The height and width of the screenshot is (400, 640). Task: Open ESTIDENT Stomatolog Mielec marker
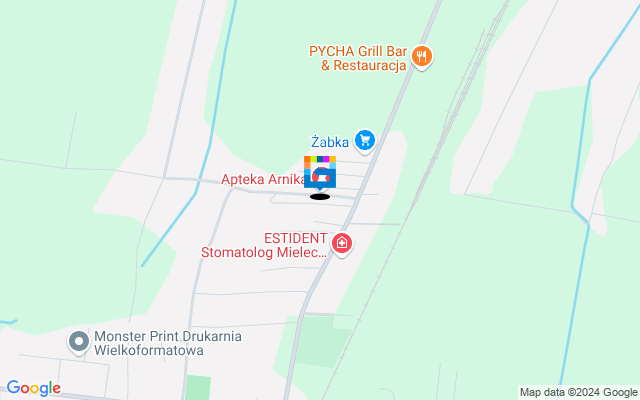pyautogui.click(x=342, y=243)
